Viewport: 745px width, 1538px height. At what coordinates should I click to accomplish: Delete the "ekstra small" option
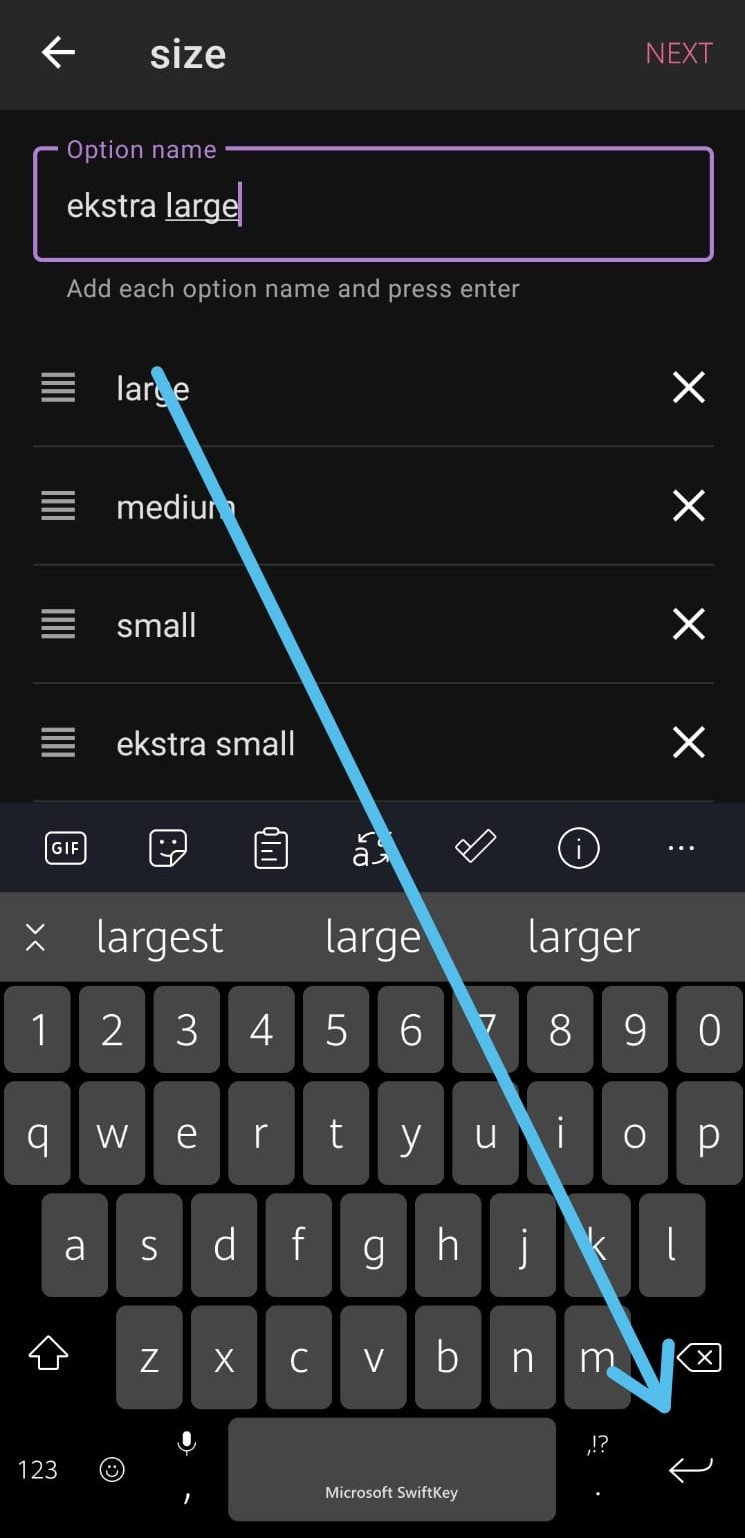pyautogui.click(x=689, y=743)
